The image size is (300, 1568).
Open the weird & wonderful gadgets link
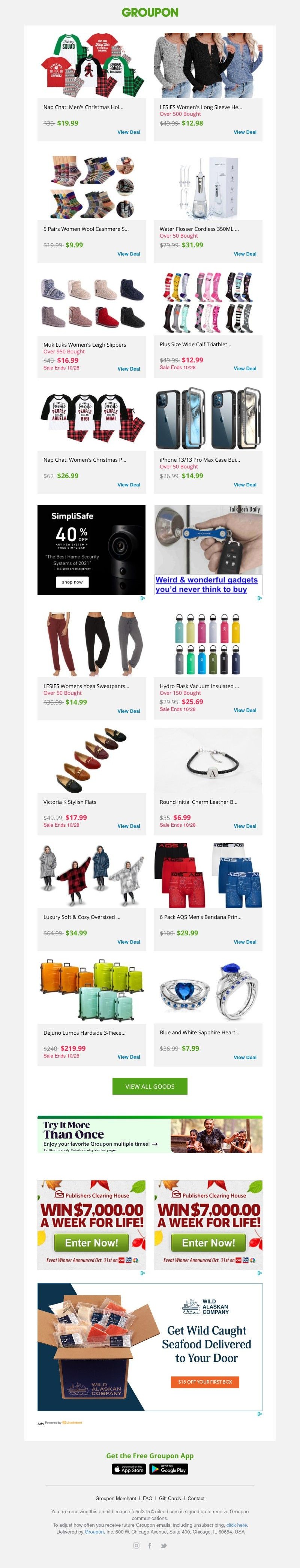click(206, 584)
